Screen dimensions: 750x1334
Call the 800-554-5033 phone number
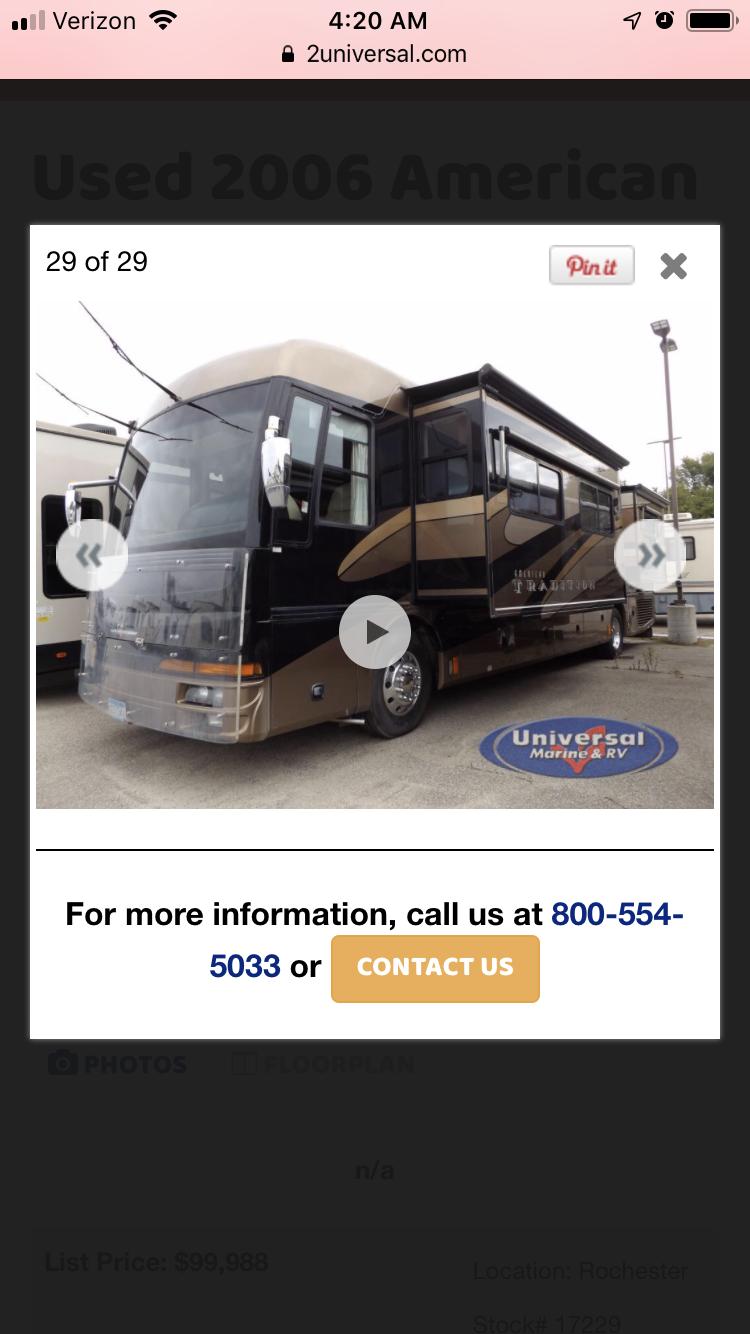coord(616,915)
